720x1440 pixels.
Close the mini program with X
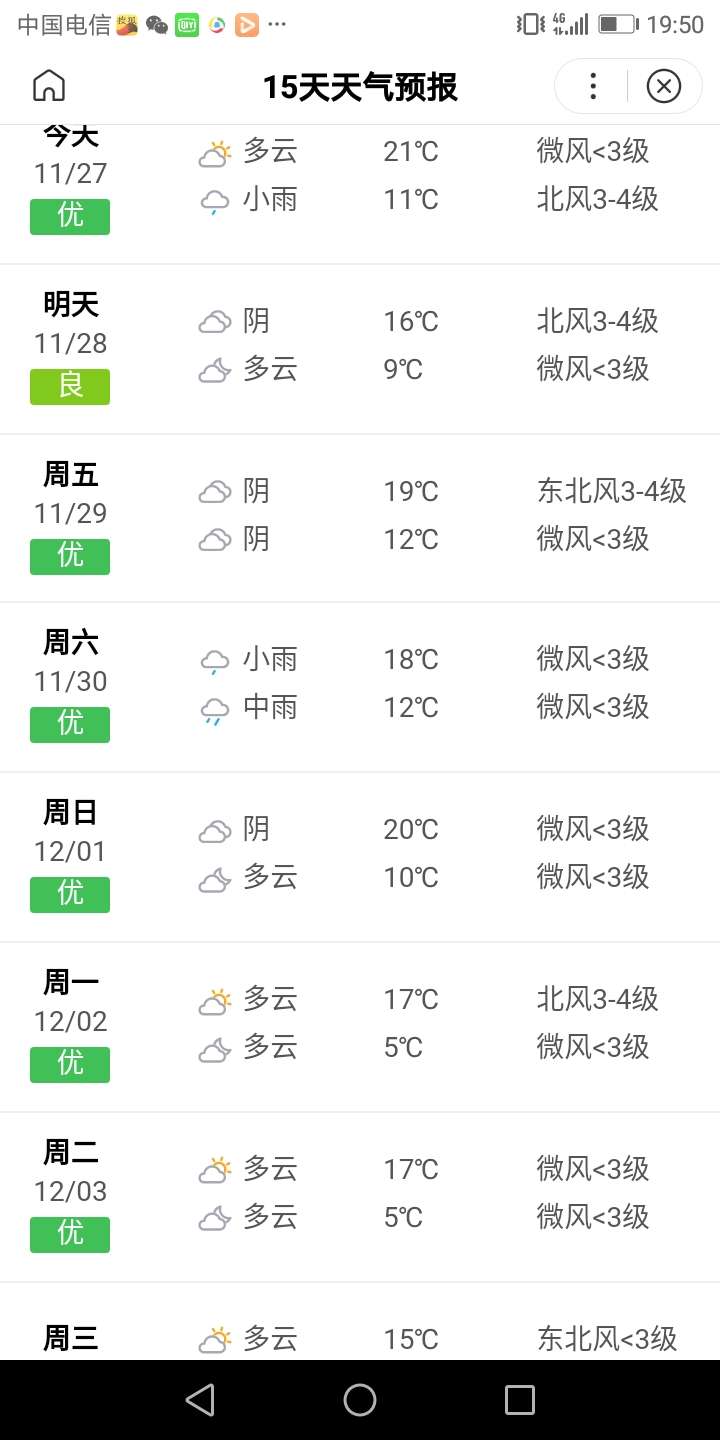[x=663, y=87]
